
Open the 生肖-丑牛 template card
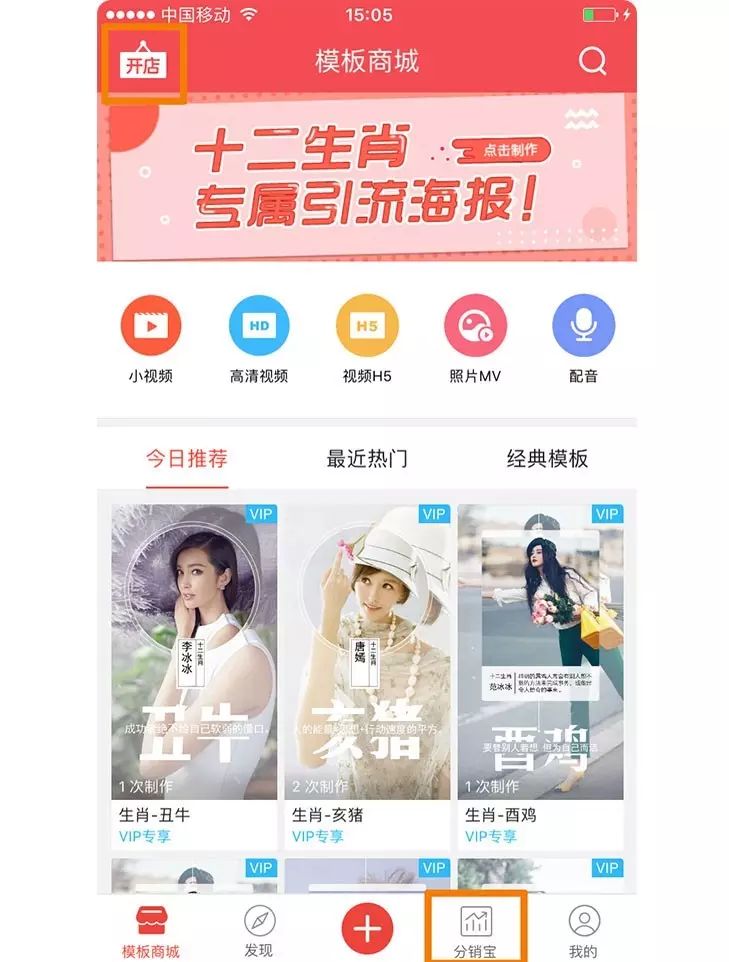coord(194,675)
